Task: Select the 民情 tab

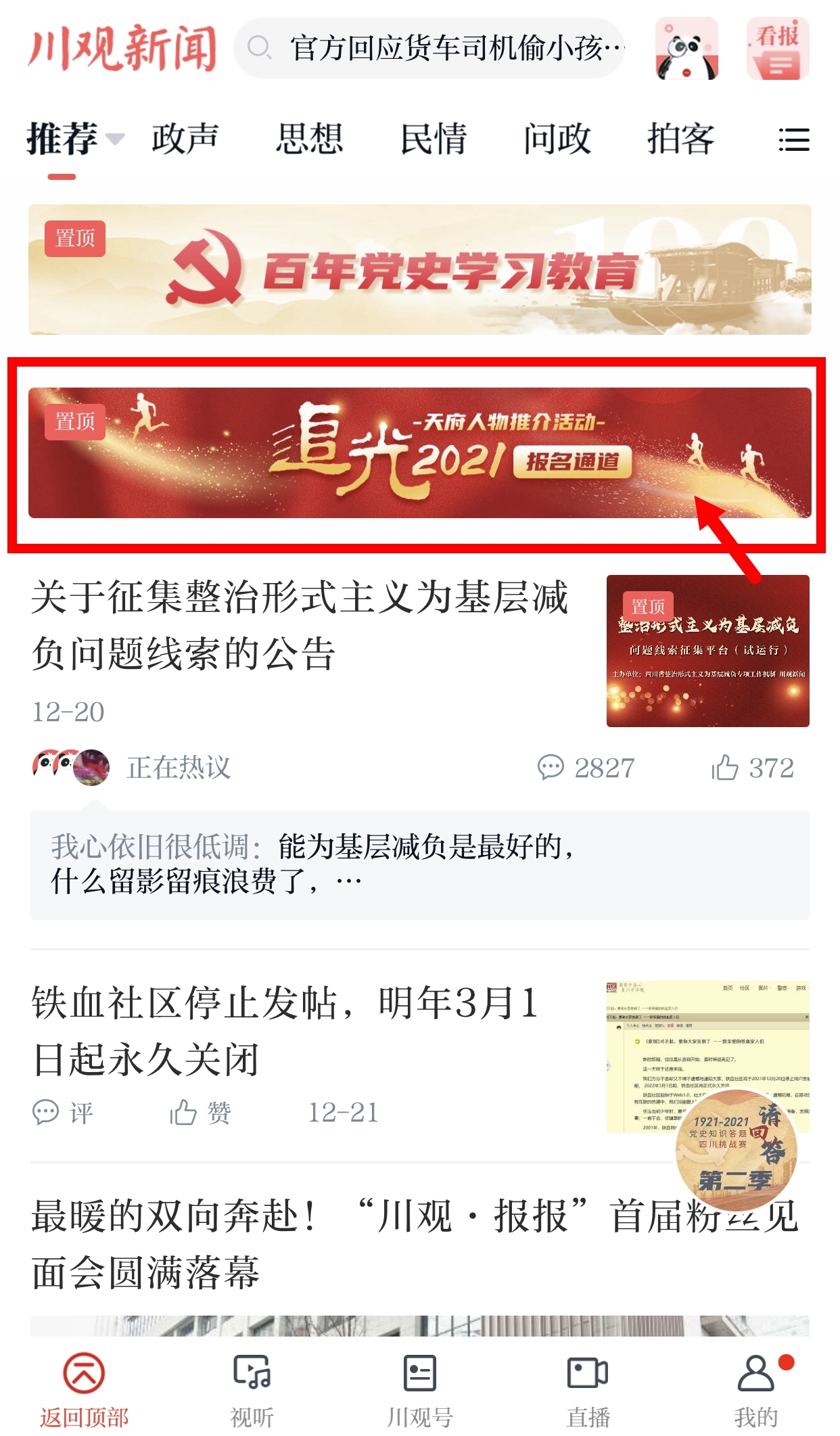Action: (434, 139)
